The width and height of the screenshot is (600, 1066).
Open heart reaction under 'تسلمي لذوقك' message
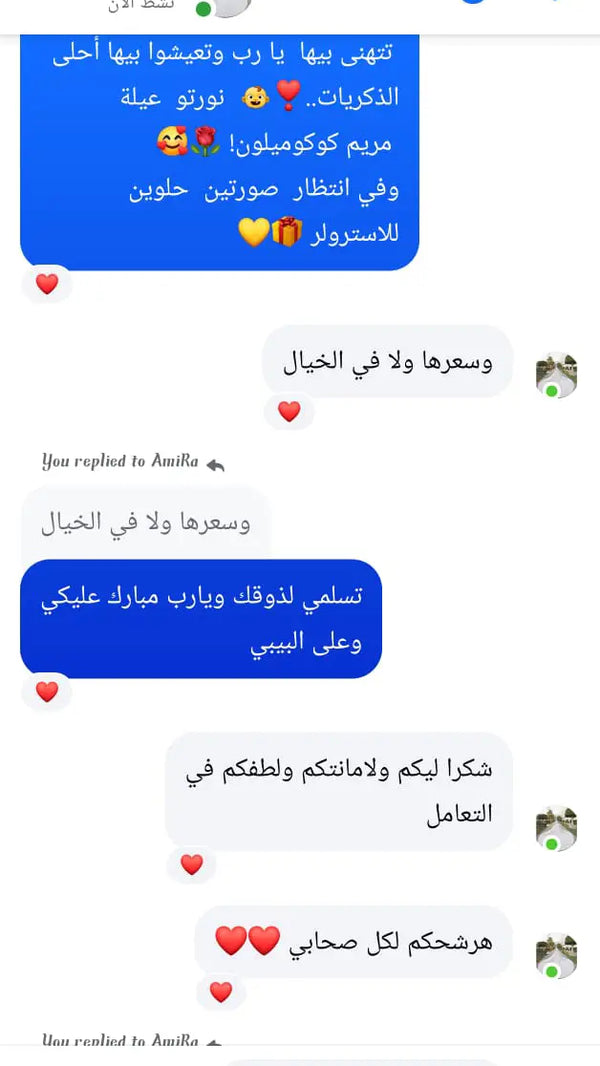click(46, 692)
